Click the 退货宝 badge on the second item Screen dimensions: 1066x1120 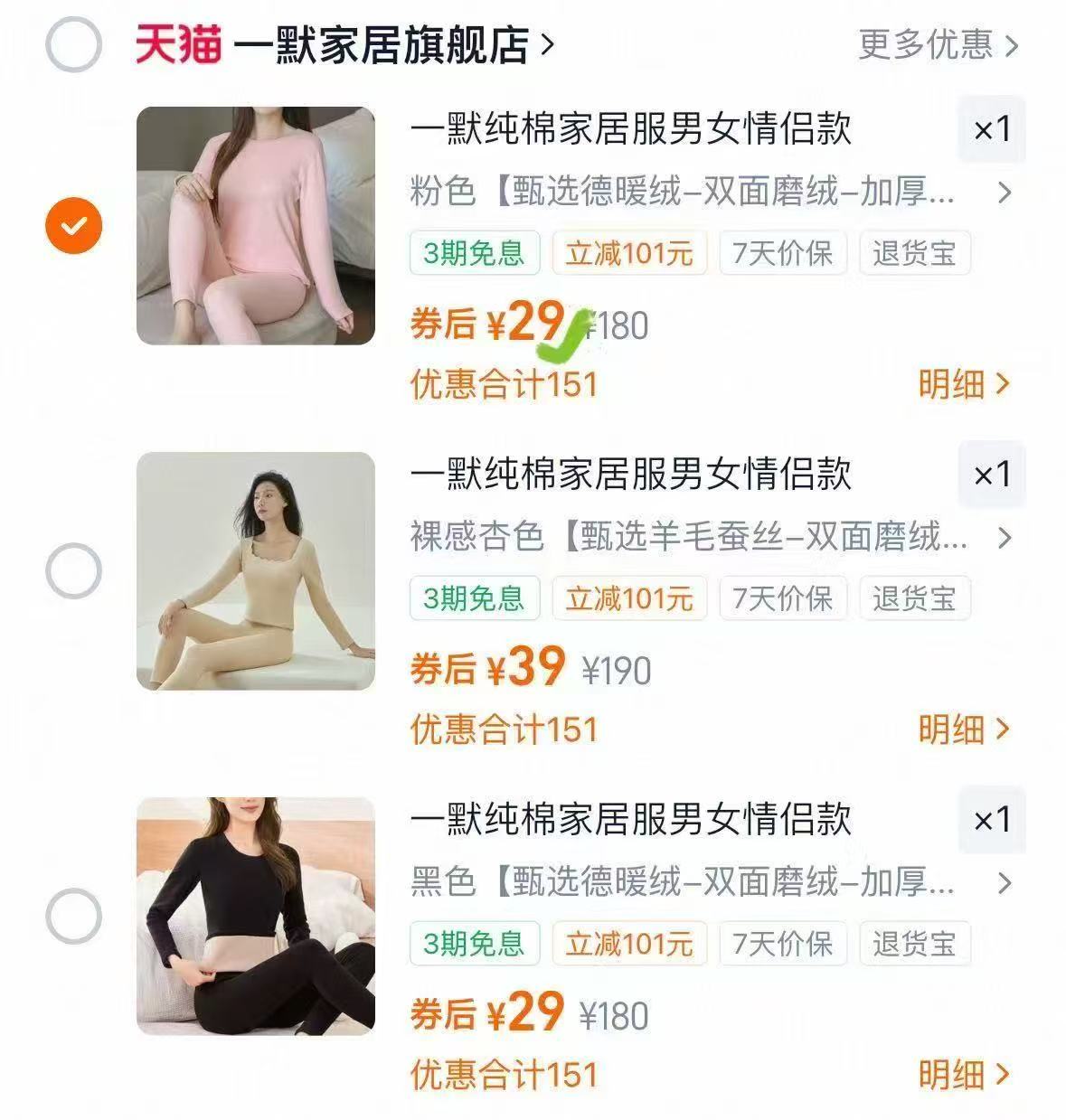pyautogui.click(x=915, y=598)
